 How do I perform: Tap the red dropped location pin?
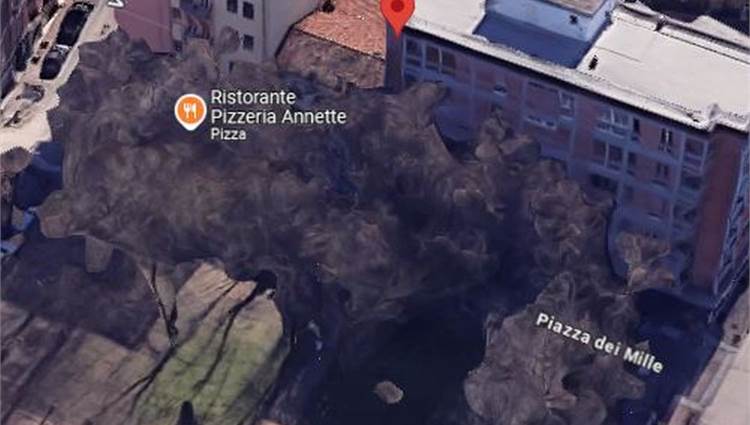click(398, 12)
